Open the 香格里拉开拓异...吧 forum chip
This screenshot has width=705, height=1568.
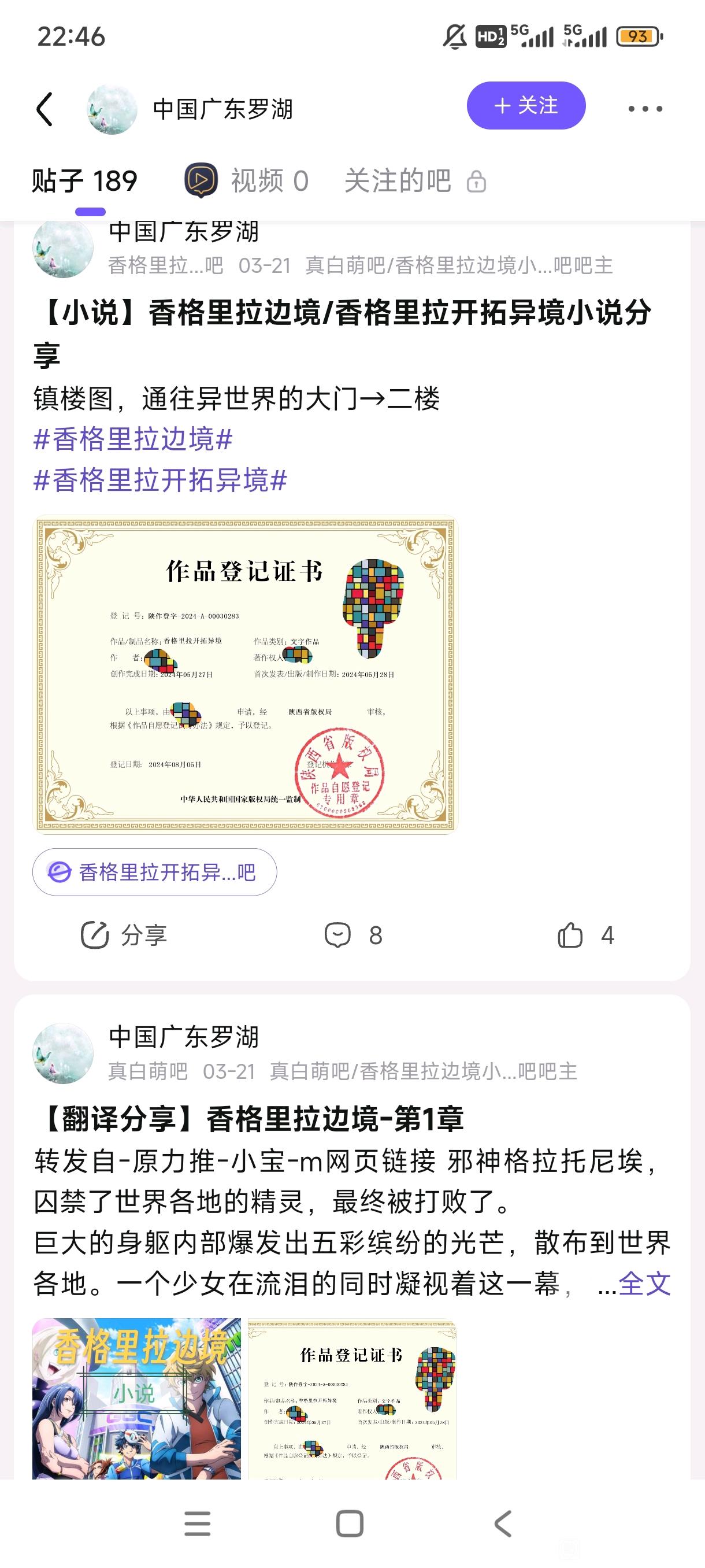(x=154, y=872)
